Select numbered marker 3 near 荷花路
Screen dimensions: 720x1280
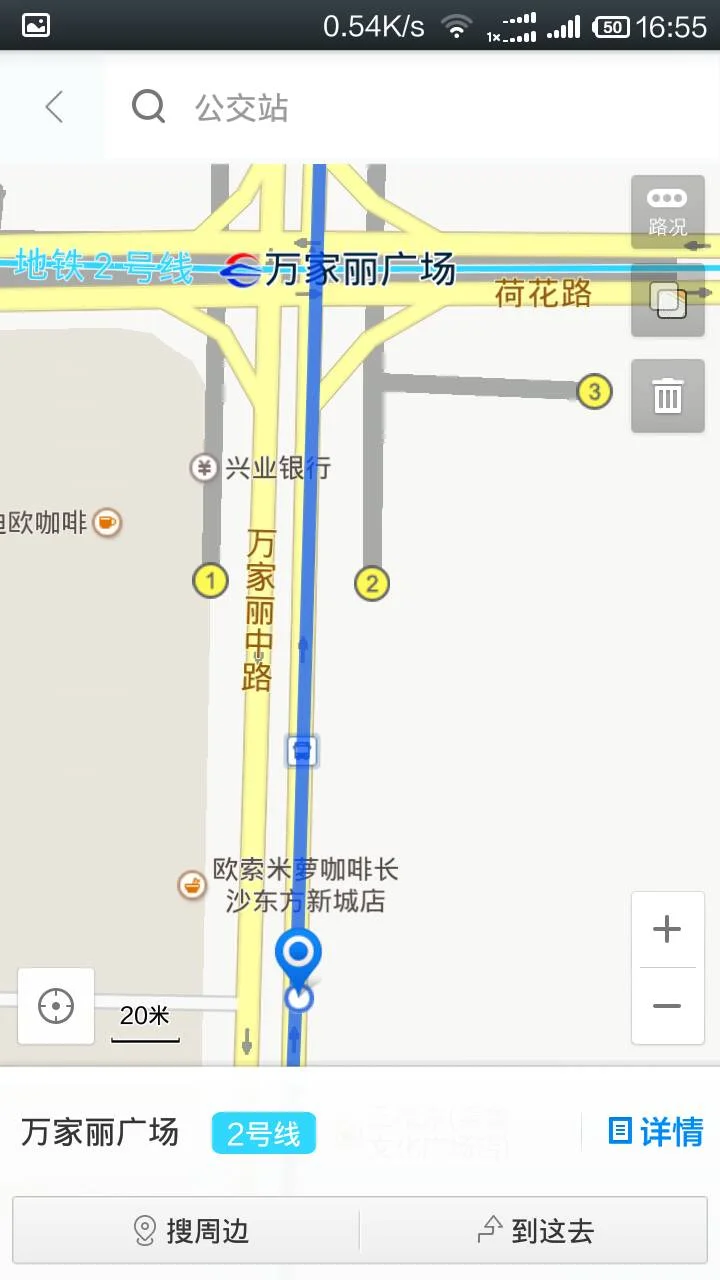point(595,393)
